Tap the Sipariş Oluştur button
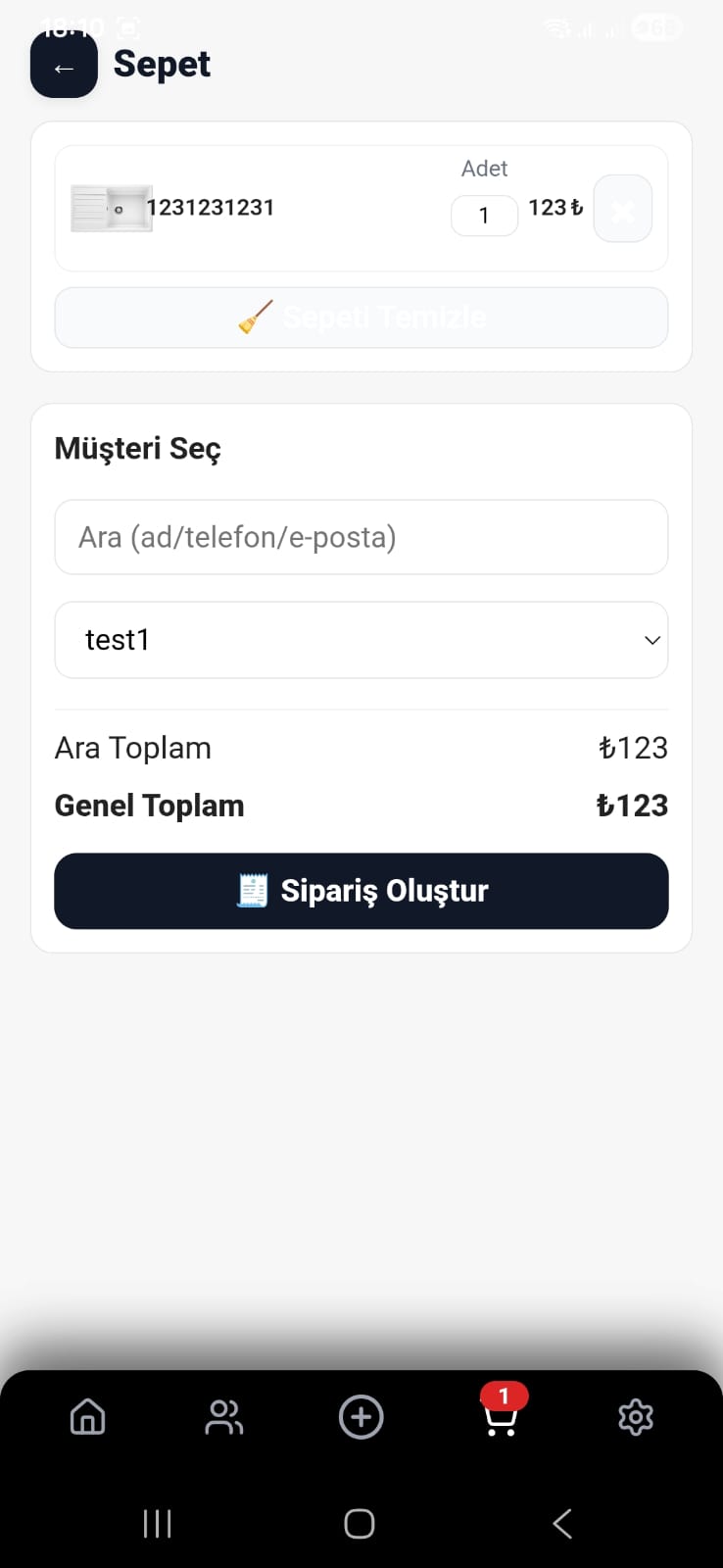Viewport: 723px width, 1568px height. 361,891
